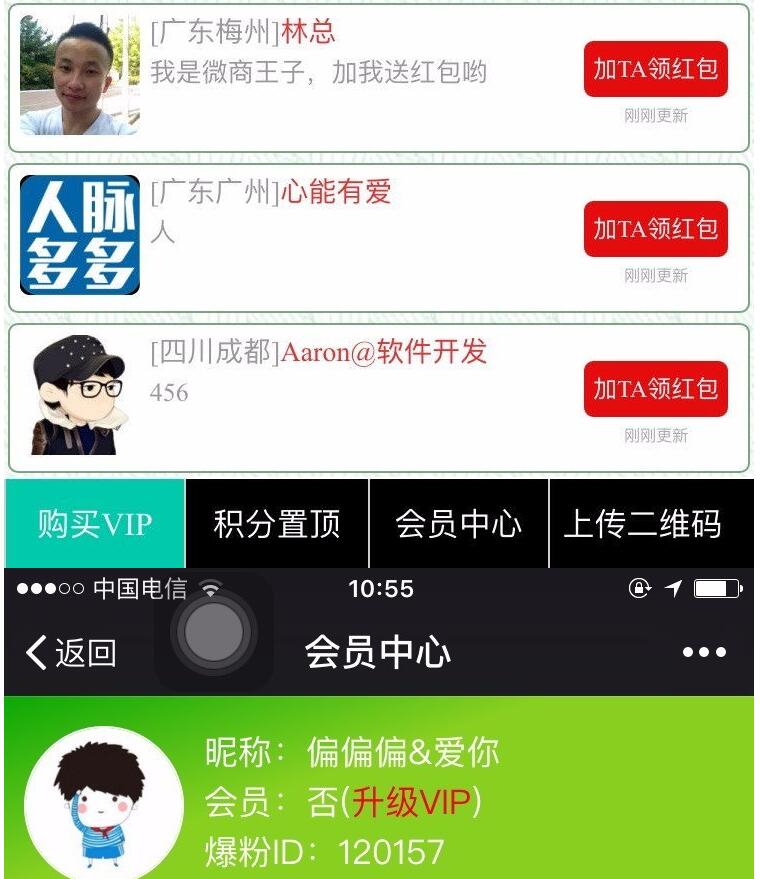Select the 积分置顶 tab
Screen dimensions: 760x879
[x=277, y=524]
